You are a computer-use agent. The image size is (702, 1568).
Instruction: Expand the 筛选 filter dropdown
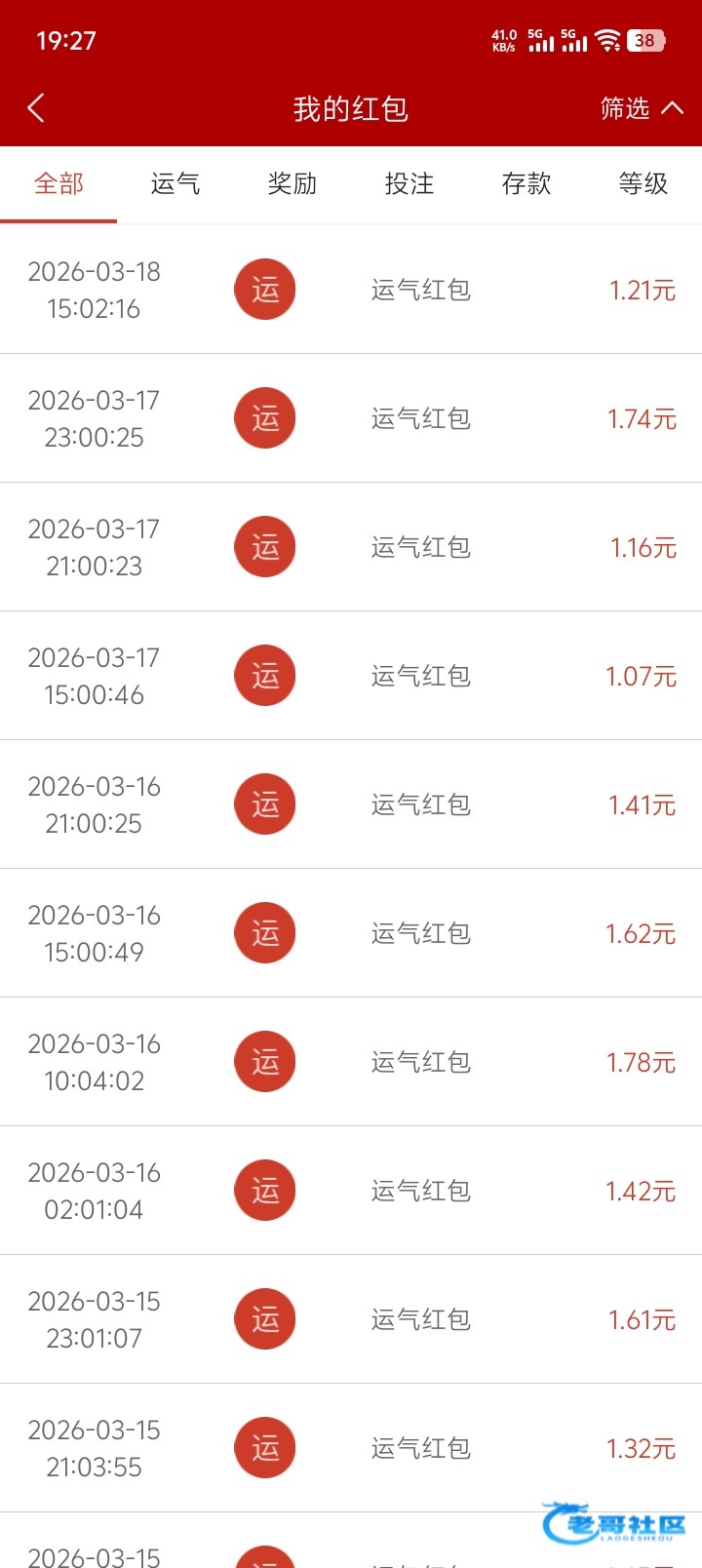pyautogui.click(x=642, y=108)
